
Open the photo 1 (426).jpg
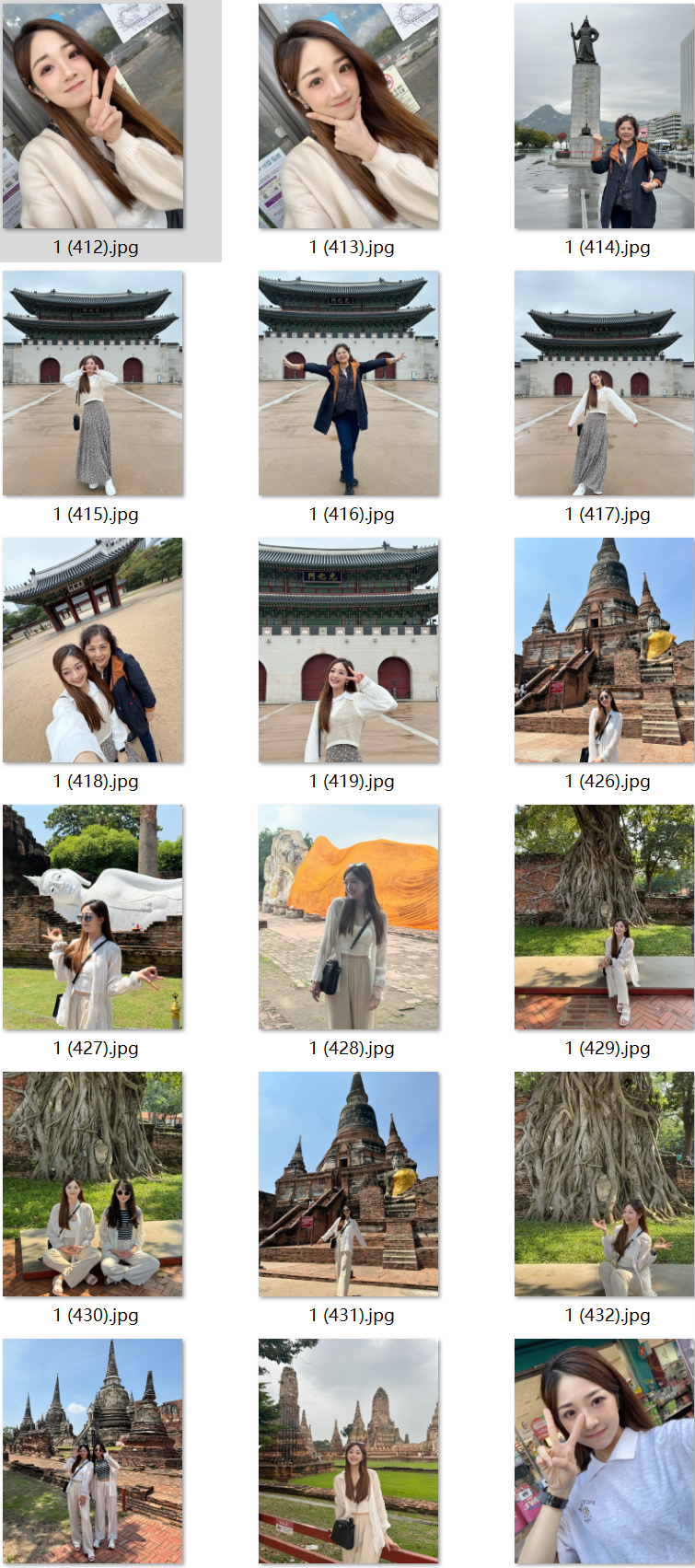(x=604, y=651)
